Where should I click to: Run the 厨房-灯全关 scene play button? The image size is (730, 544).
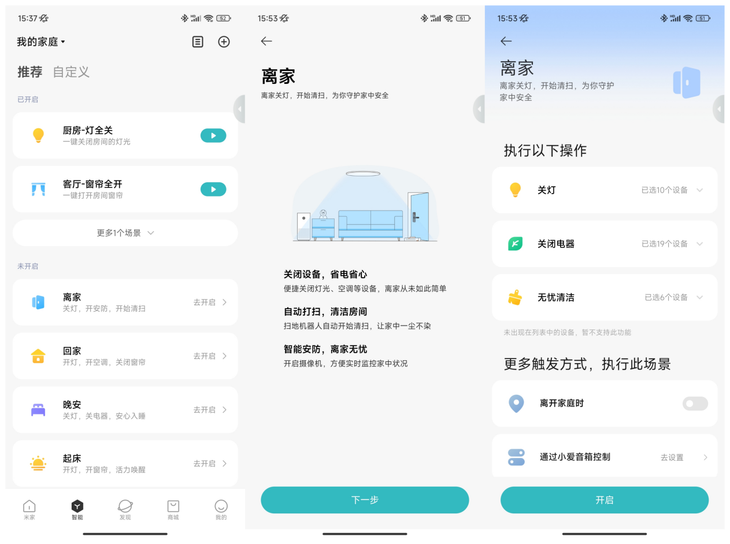click(213, 135)
